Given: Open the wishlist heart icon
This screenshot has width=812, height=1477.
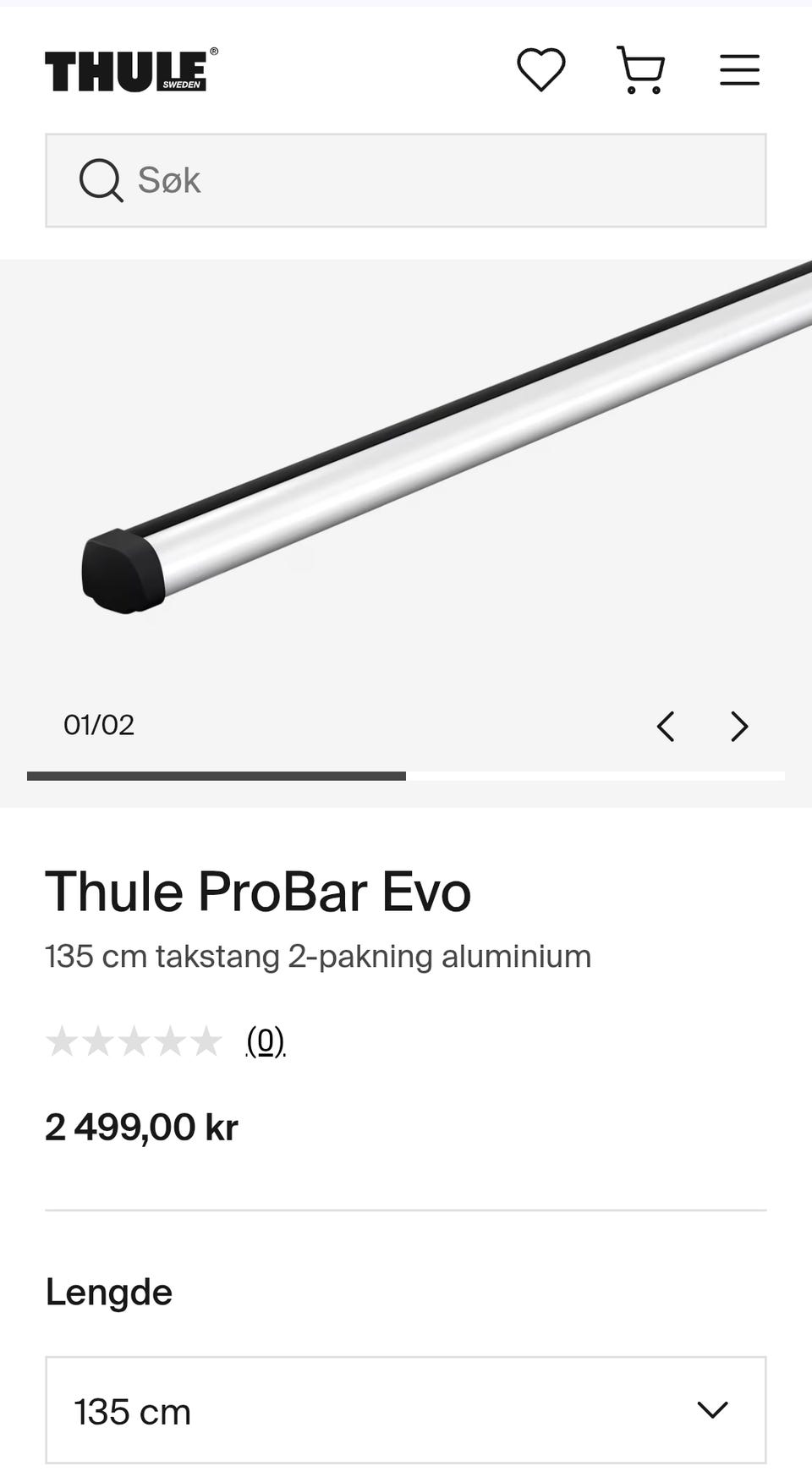Looking at the screenshot, I should point(541,69).
